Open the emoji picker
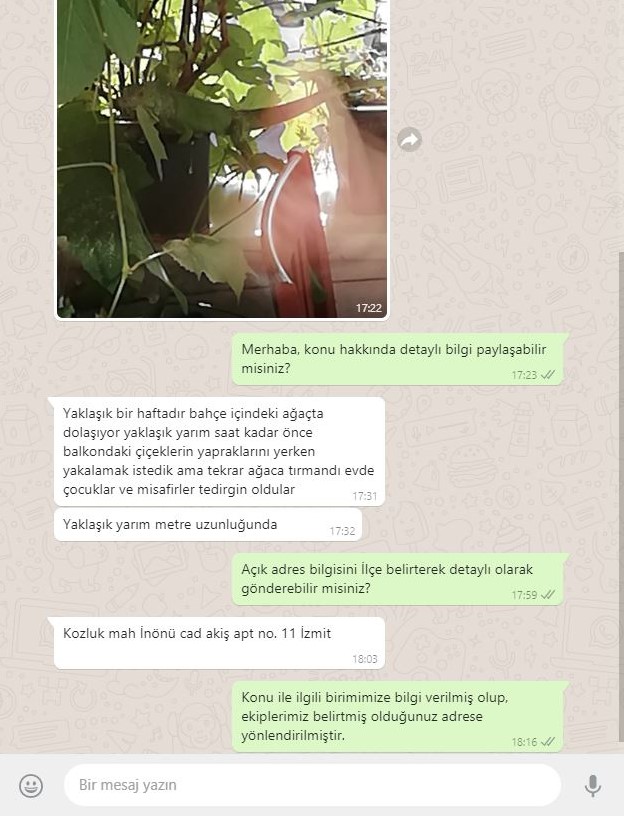This screenshot has height=816, width=624. [x=32, y=785]
